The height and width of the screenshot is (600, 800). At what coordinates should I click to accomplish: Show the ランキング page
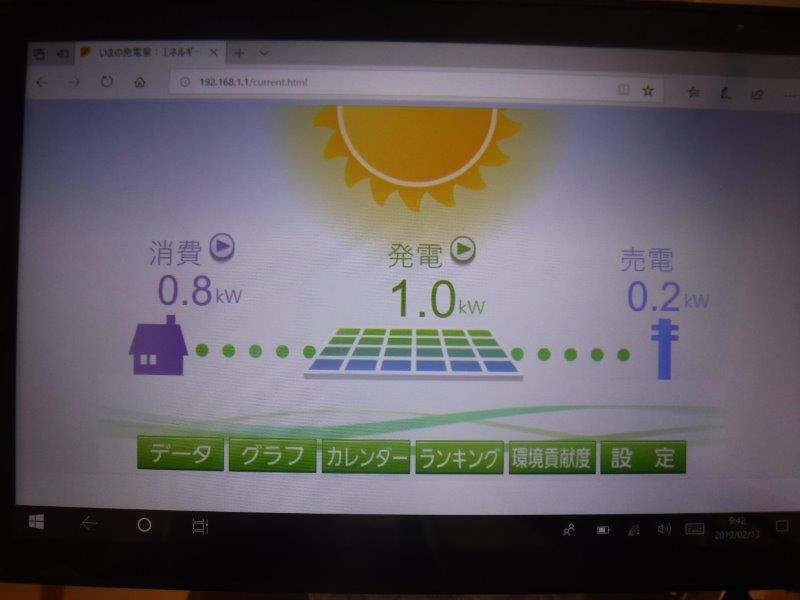[x=459, y=458]
